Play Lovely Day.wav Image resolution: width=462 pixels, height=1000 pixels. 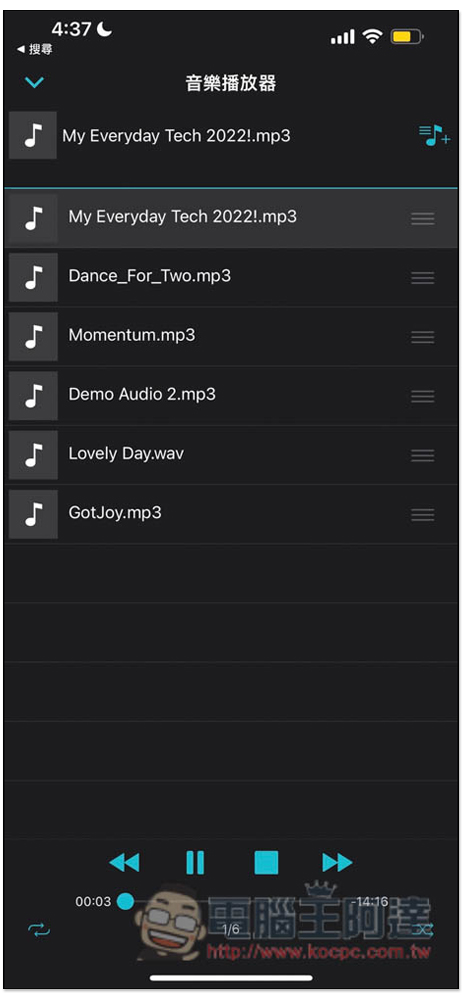(x=231, y=455)
